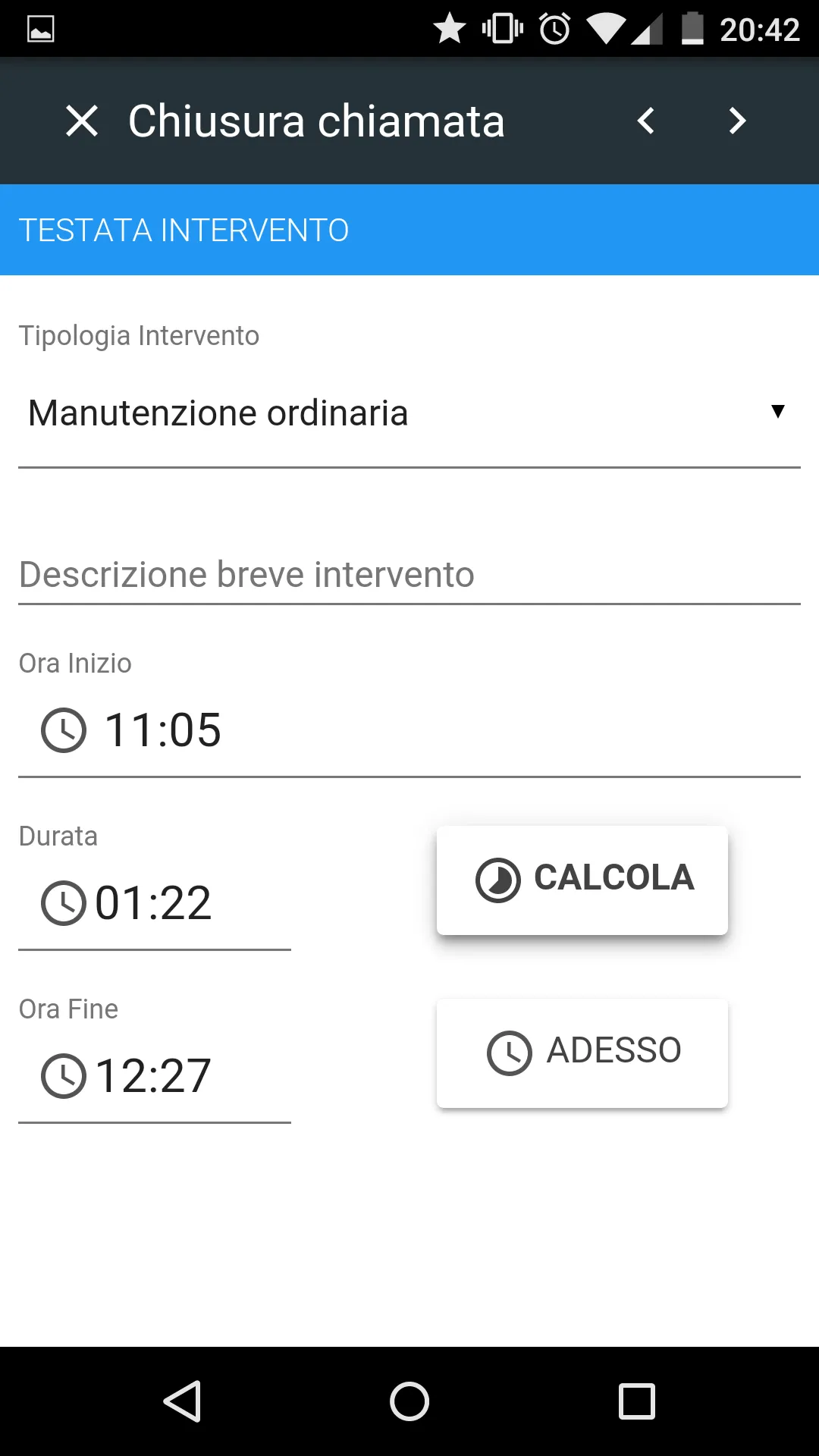This screenshot has width=819, height=1456.
Task: Click the clock icon inside ADESSO button
Action: click(510, 1052)
